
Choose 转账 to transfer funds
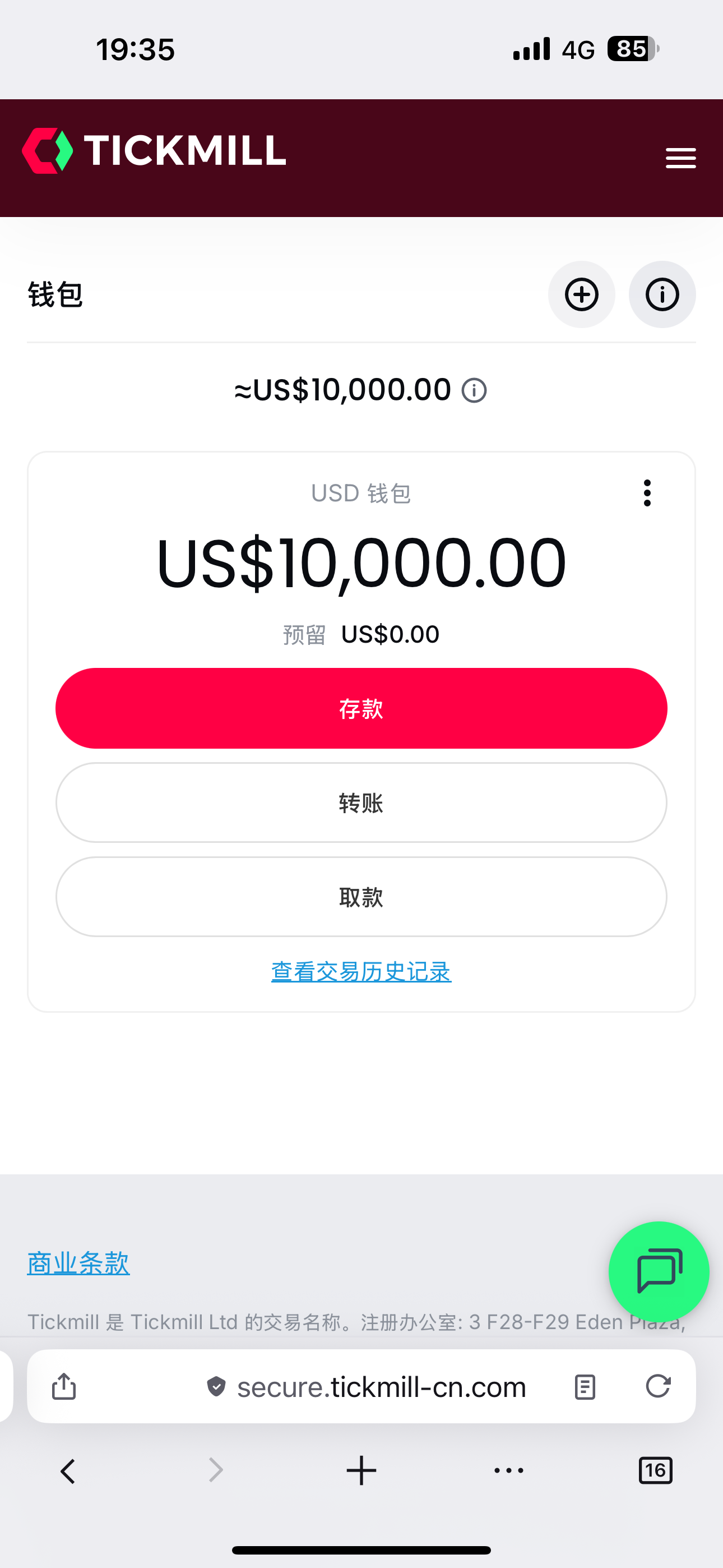pyautogui.click(x=361, y=803)
